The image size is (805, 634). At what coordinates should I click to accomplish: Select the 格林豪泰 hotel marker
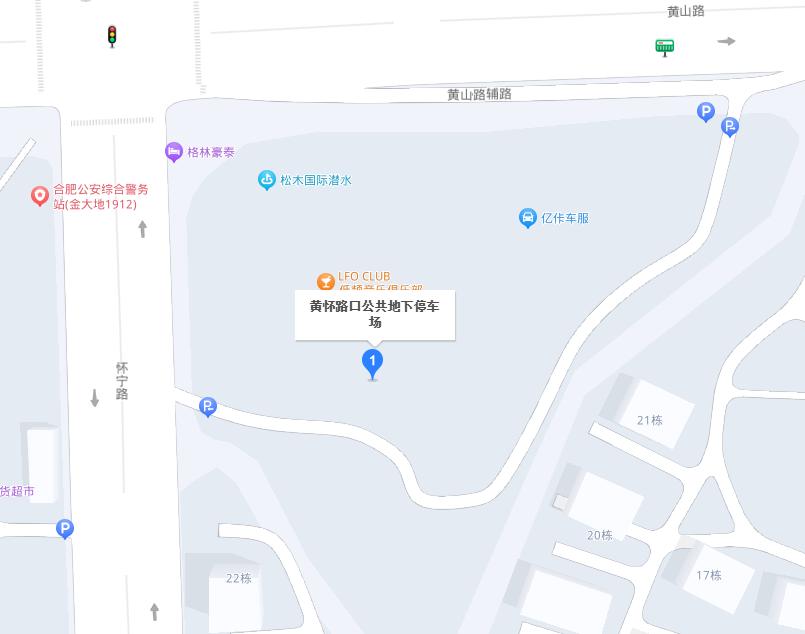pyautogui.click(x=174, y=152)
